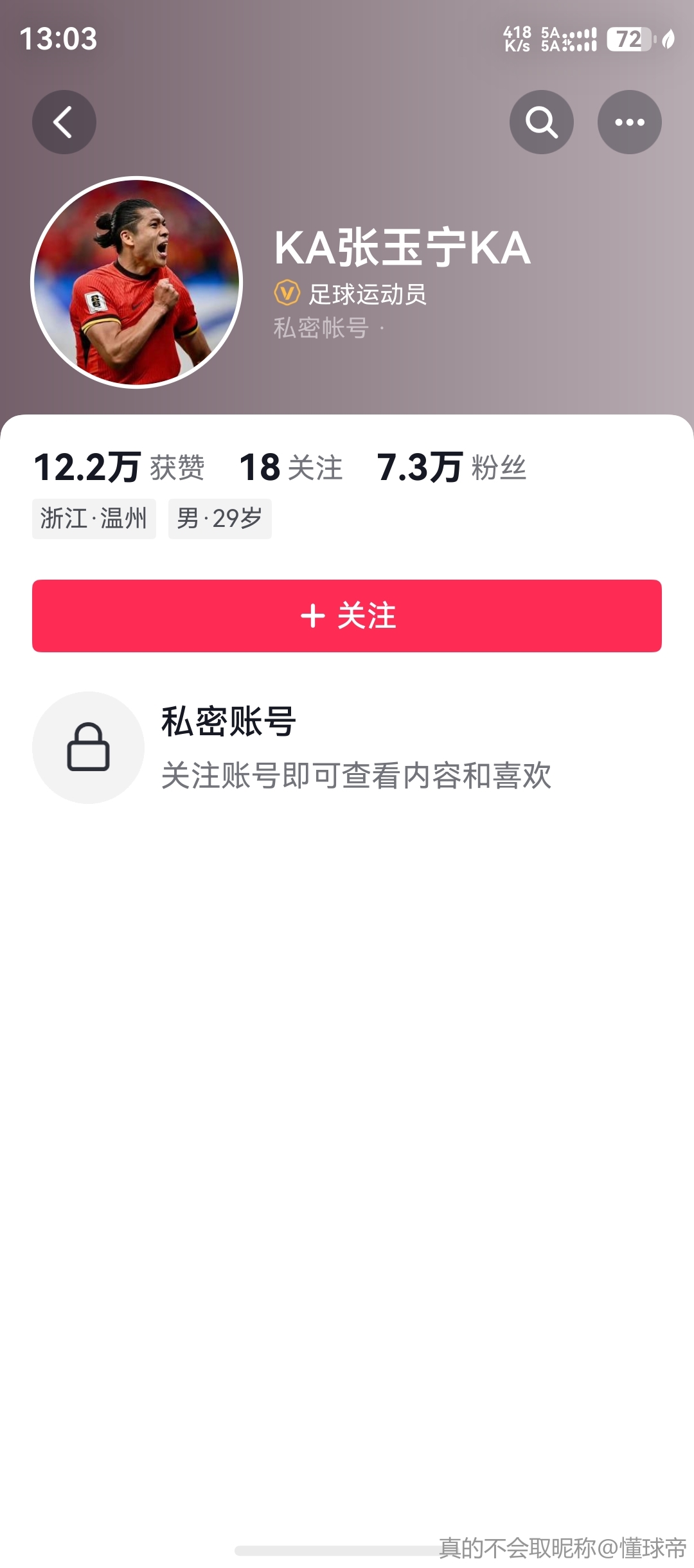Open the 18 关注 following list
Viewport: 694px width, 1568px height.
pos(290,467)
